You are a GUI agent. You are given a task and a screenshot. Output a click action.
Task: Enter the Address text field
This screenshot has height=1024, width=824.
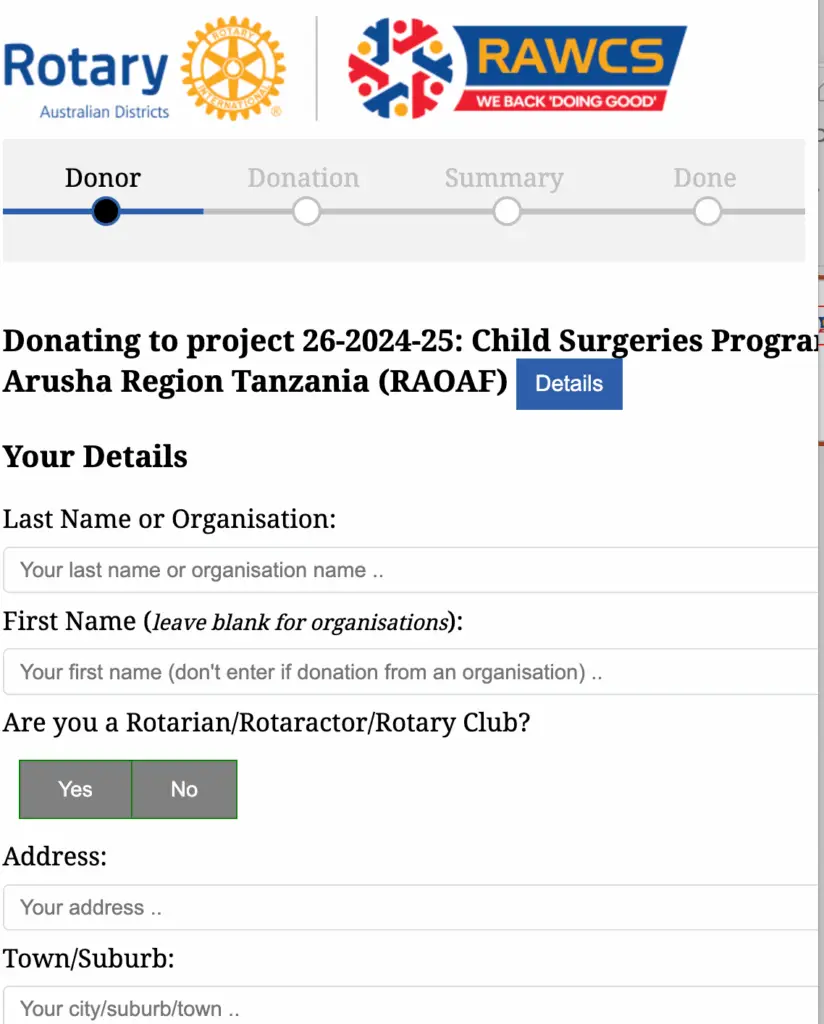(x=410, y=907)
